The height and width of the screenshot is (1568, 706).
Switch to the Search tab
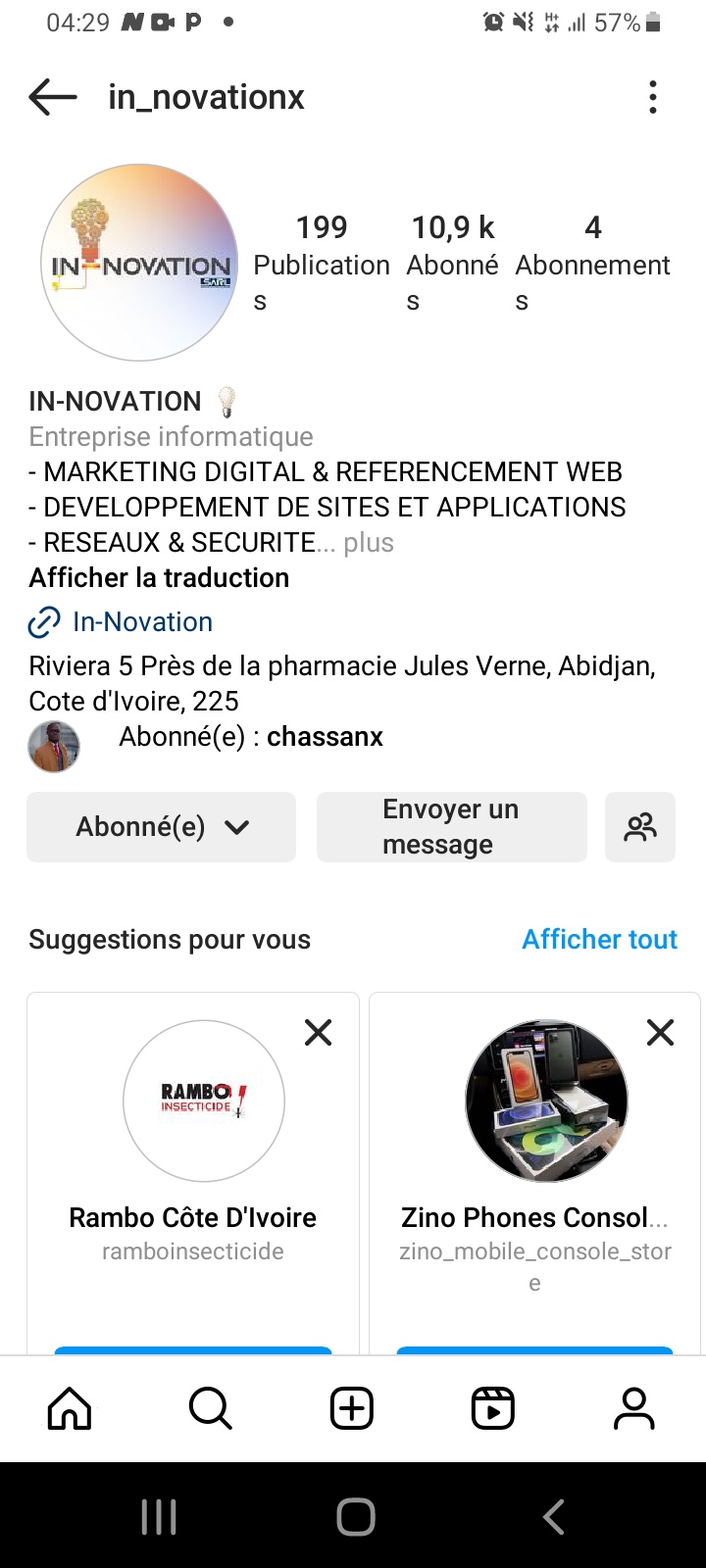click(x=210, y=1409)
